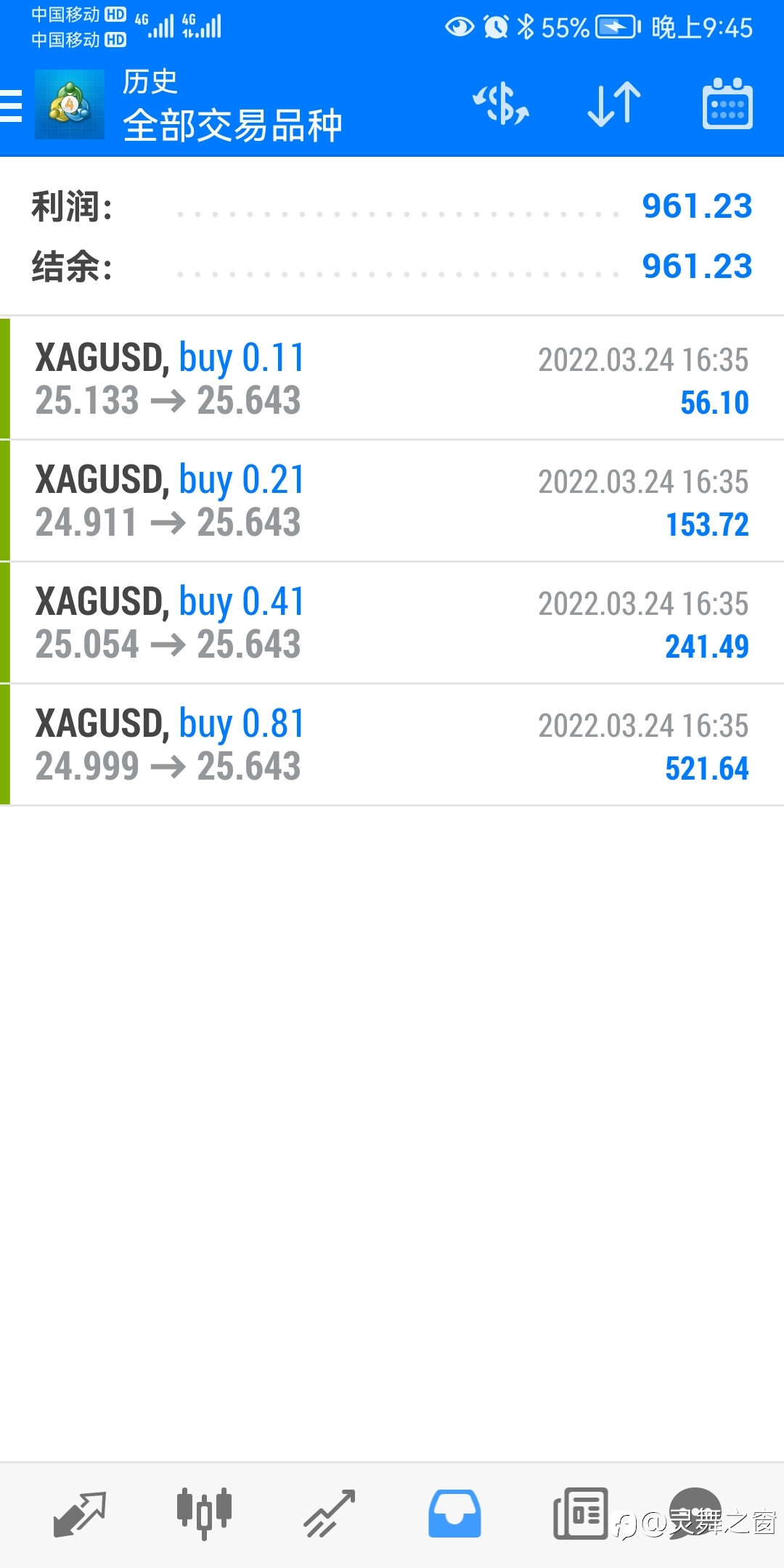Open the XAGUSD buy 0.81 trade

pyautogui.click(x=392, y=744)
